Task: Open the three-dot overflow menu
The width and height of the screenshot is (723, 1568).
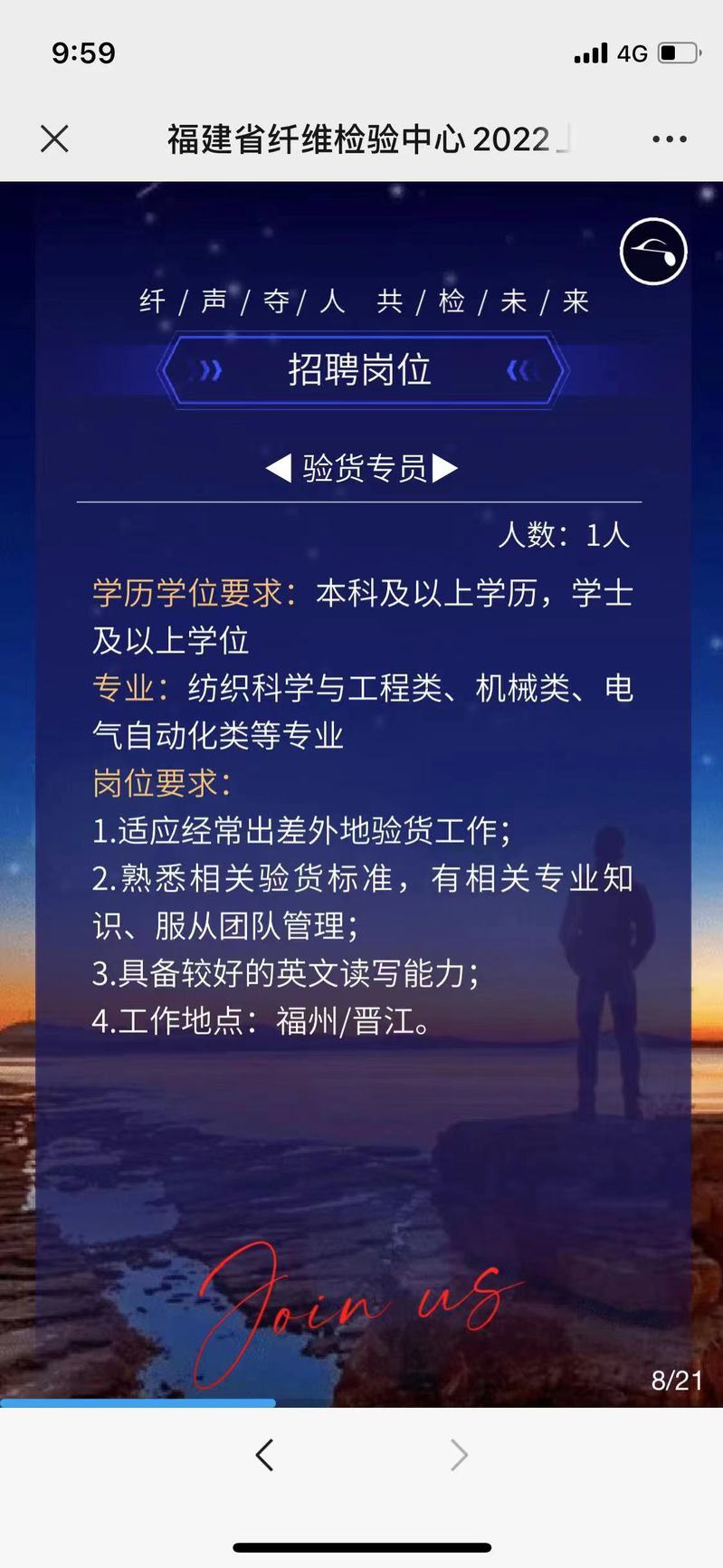Action: (669, 139)
